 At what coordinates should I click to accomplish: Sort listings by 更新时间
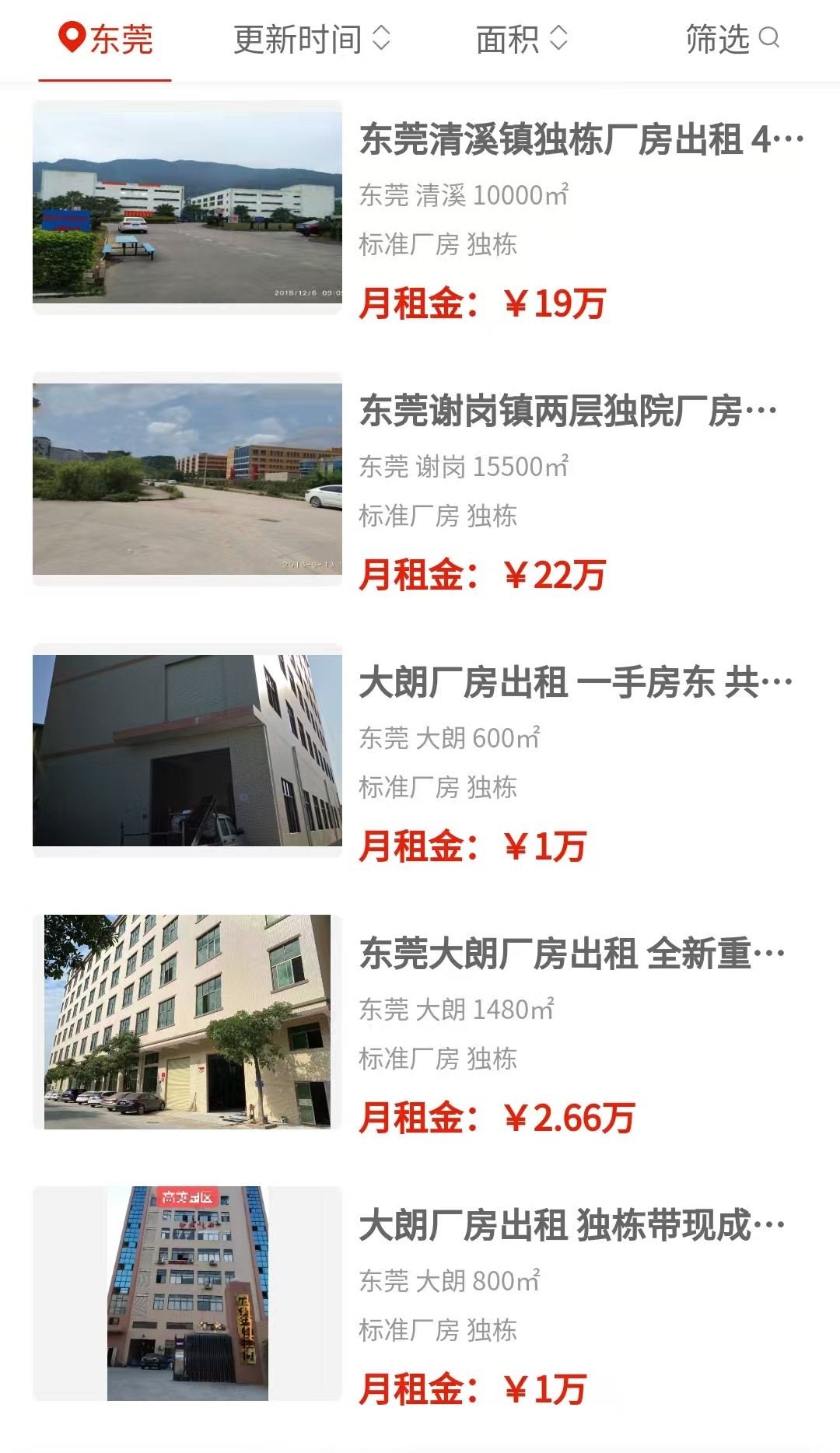pos(311,39)
